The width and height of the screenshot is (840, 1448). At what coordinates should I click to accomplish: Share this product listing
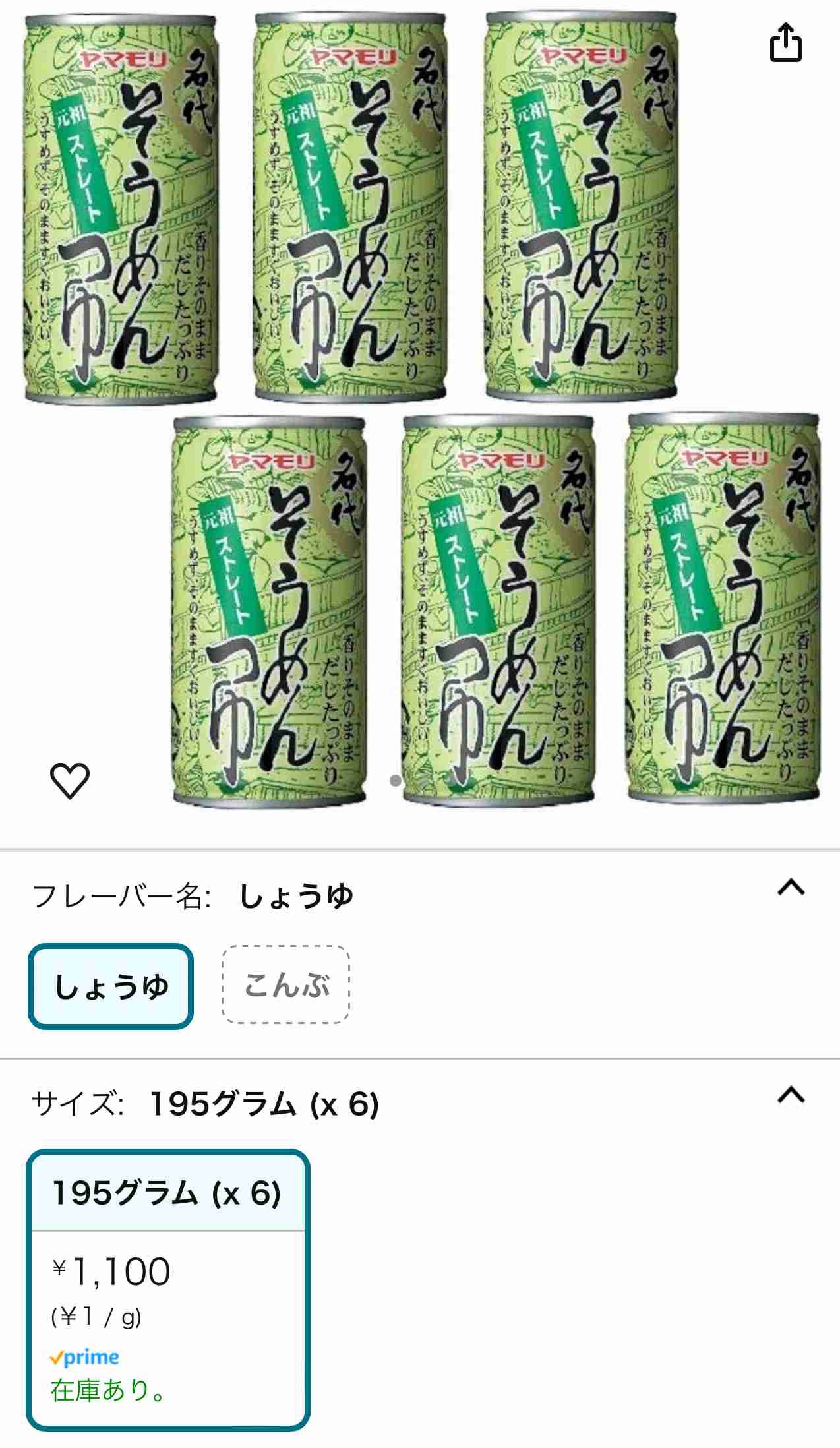point(786,42)
